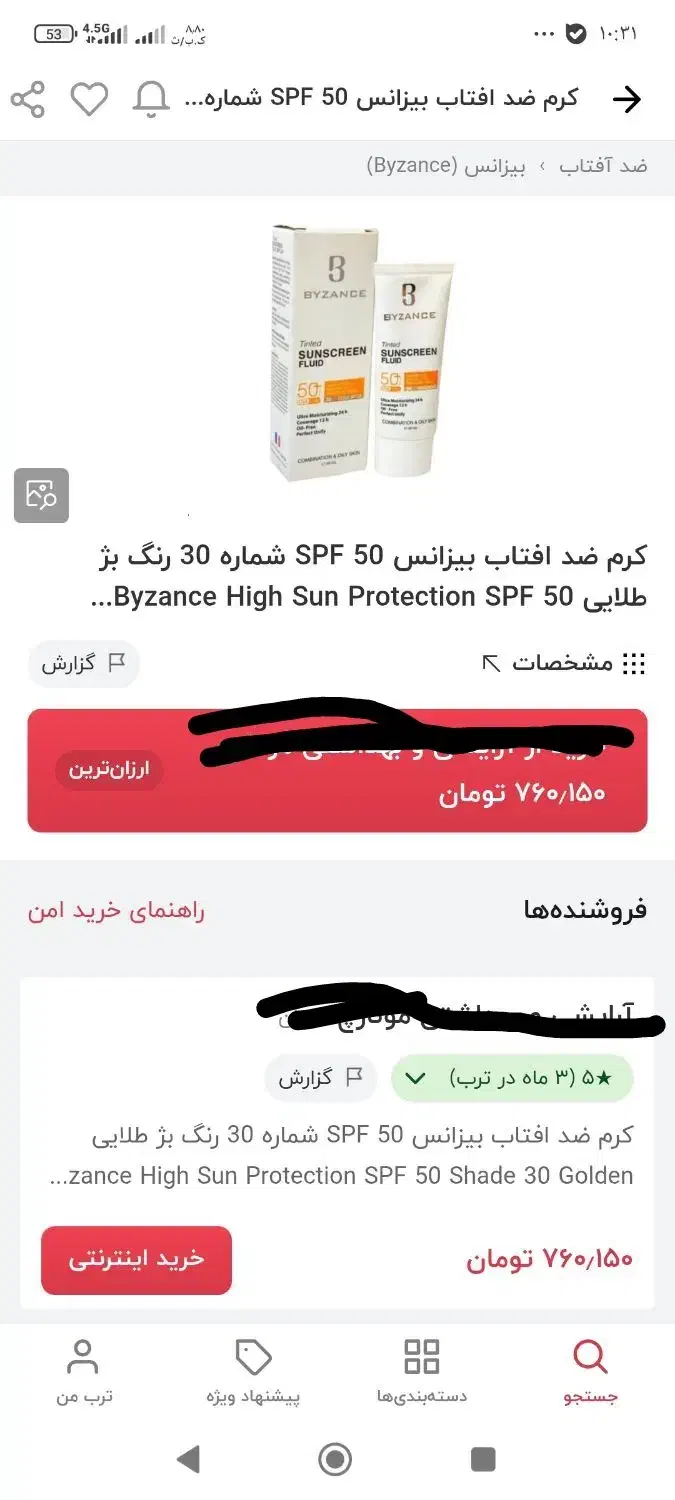Open the بیزانس (Byzance) breadcrumb
This screenshot has width=675, height=1500.
(446, 166)
